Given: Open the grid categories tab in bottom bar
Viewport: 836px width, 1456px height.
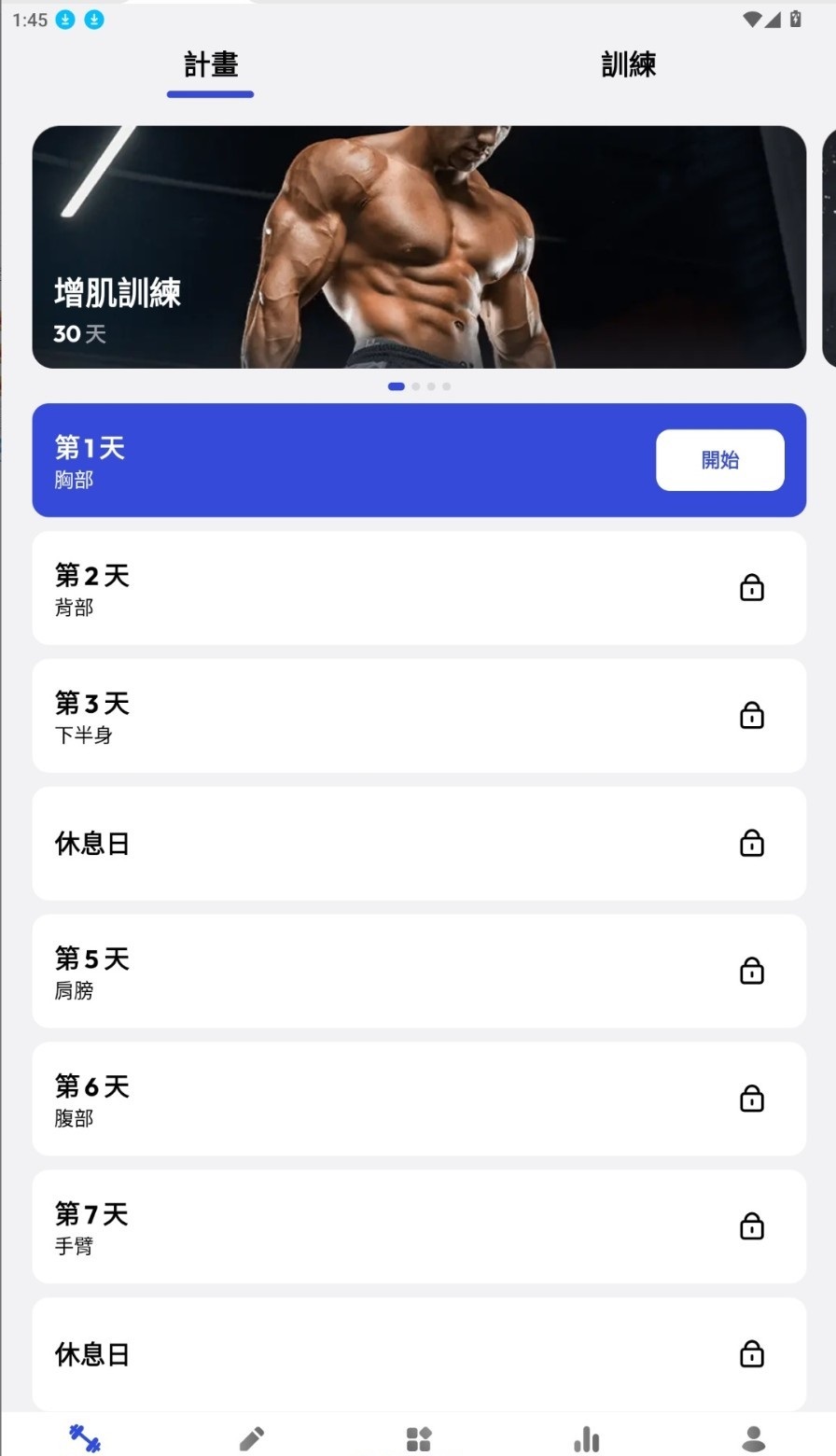Looking at the screenshot, I should 419,1438.
